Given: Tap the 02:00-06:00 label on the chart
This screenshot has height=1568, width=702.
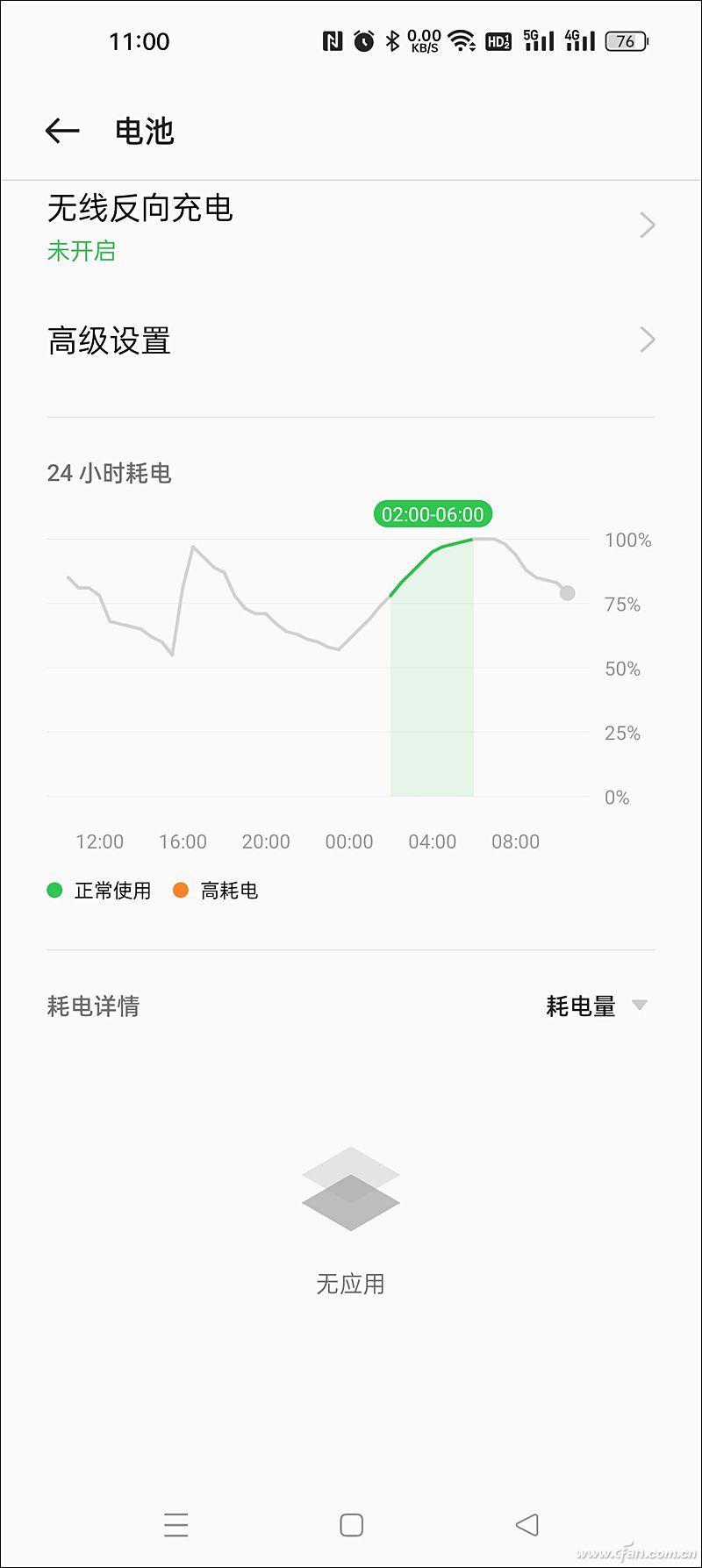Looking at the screenshot, I should coord(433,514).
